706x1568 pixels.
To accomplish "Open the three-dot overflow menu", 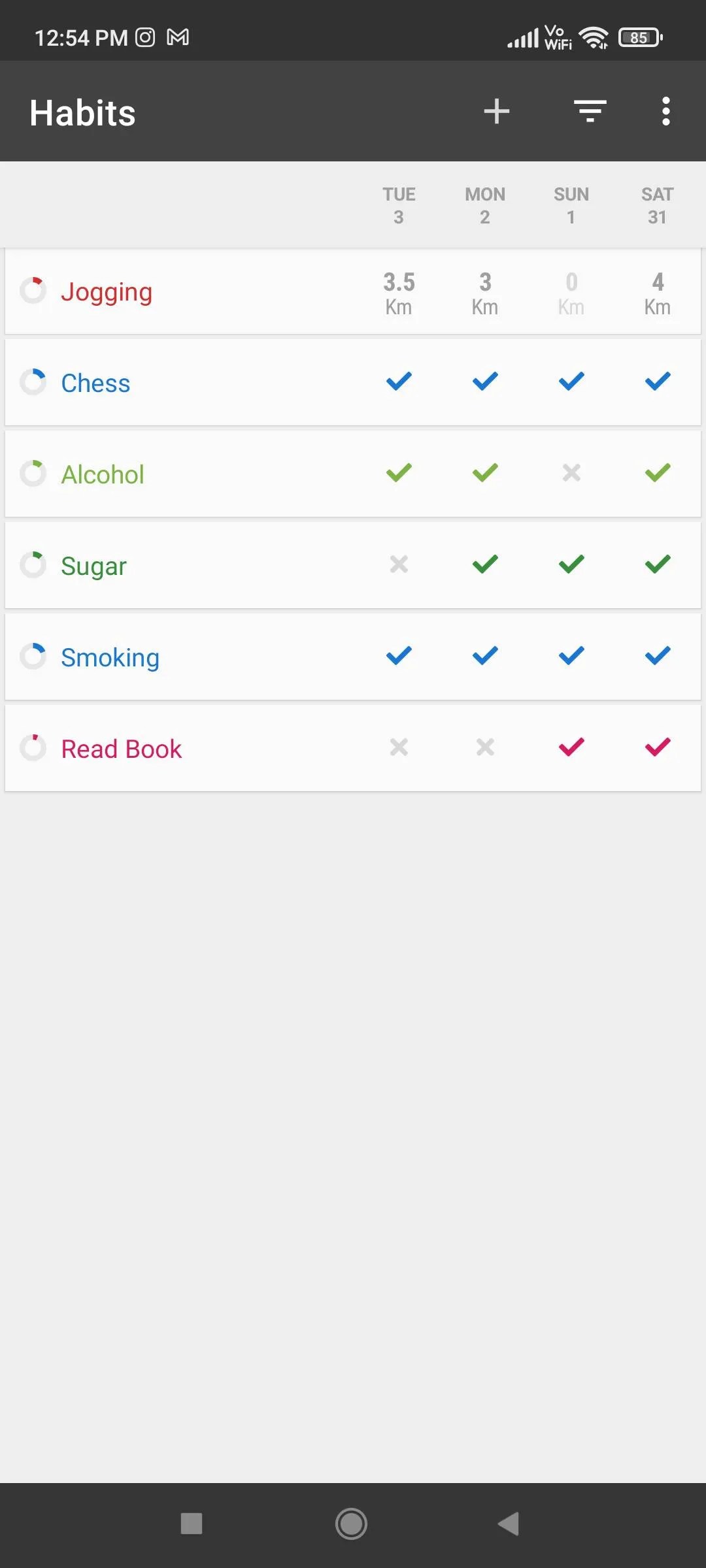I will tap(665, 110).
